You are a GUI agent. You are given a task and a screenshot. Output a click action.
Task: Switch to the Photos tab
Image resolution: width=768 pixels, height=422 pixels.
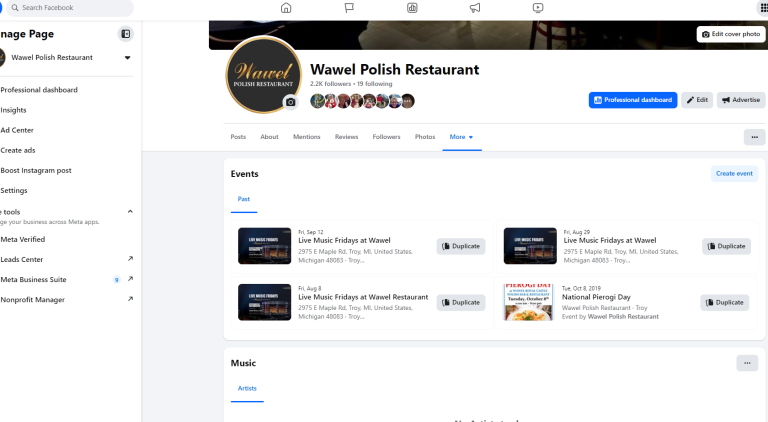coord(425,137)
